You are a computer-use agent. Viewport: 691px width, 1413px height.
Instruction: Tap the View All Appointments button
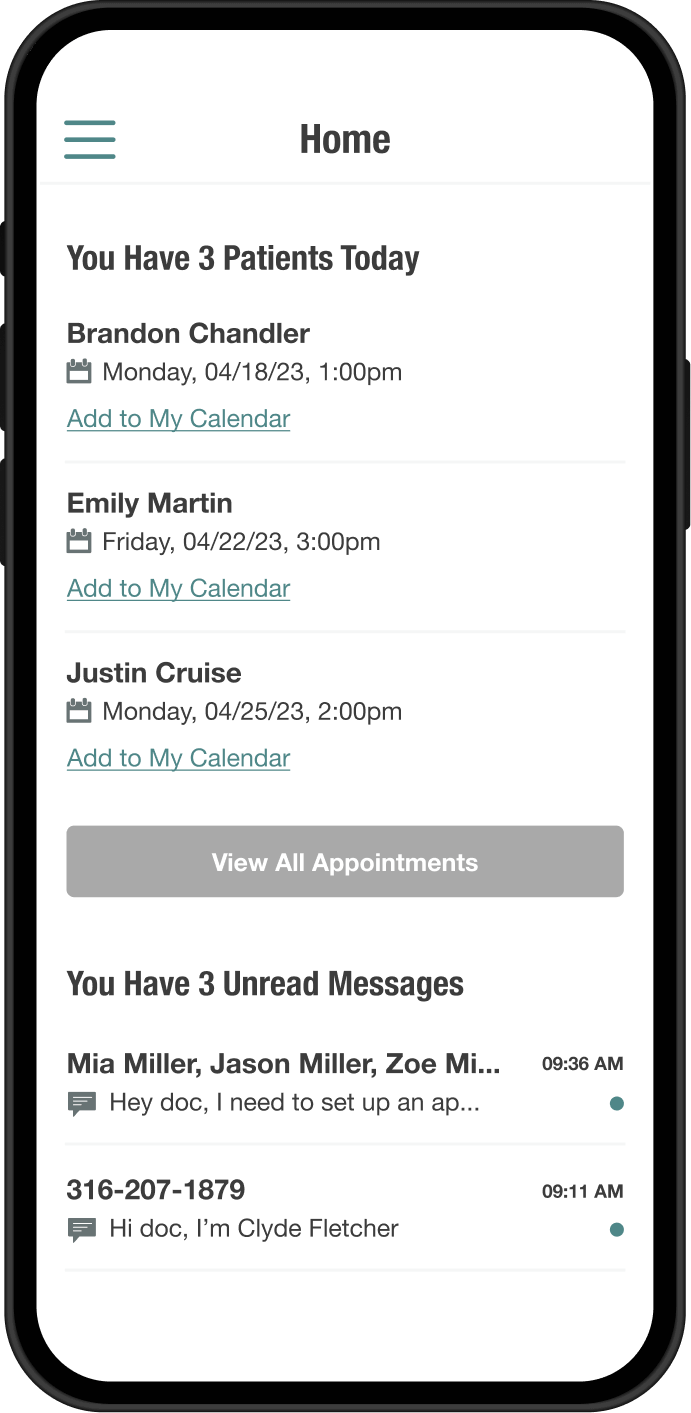coord(345,862)
